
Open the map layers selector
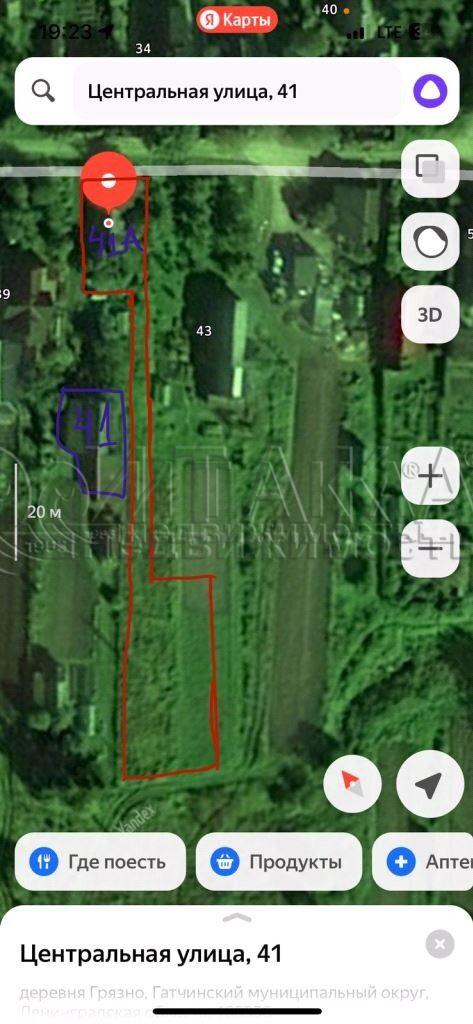(x=430, y=168)
